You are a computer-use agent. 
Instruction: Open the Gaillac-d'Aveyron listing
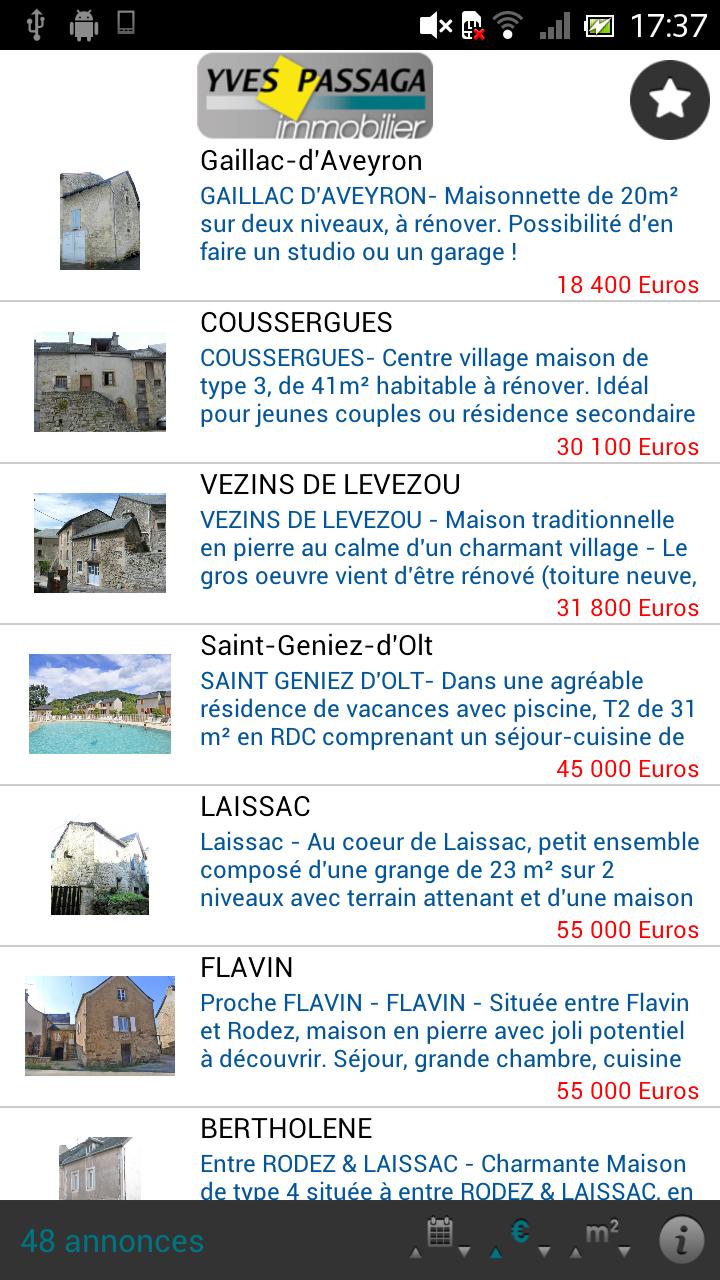(360, 220)
